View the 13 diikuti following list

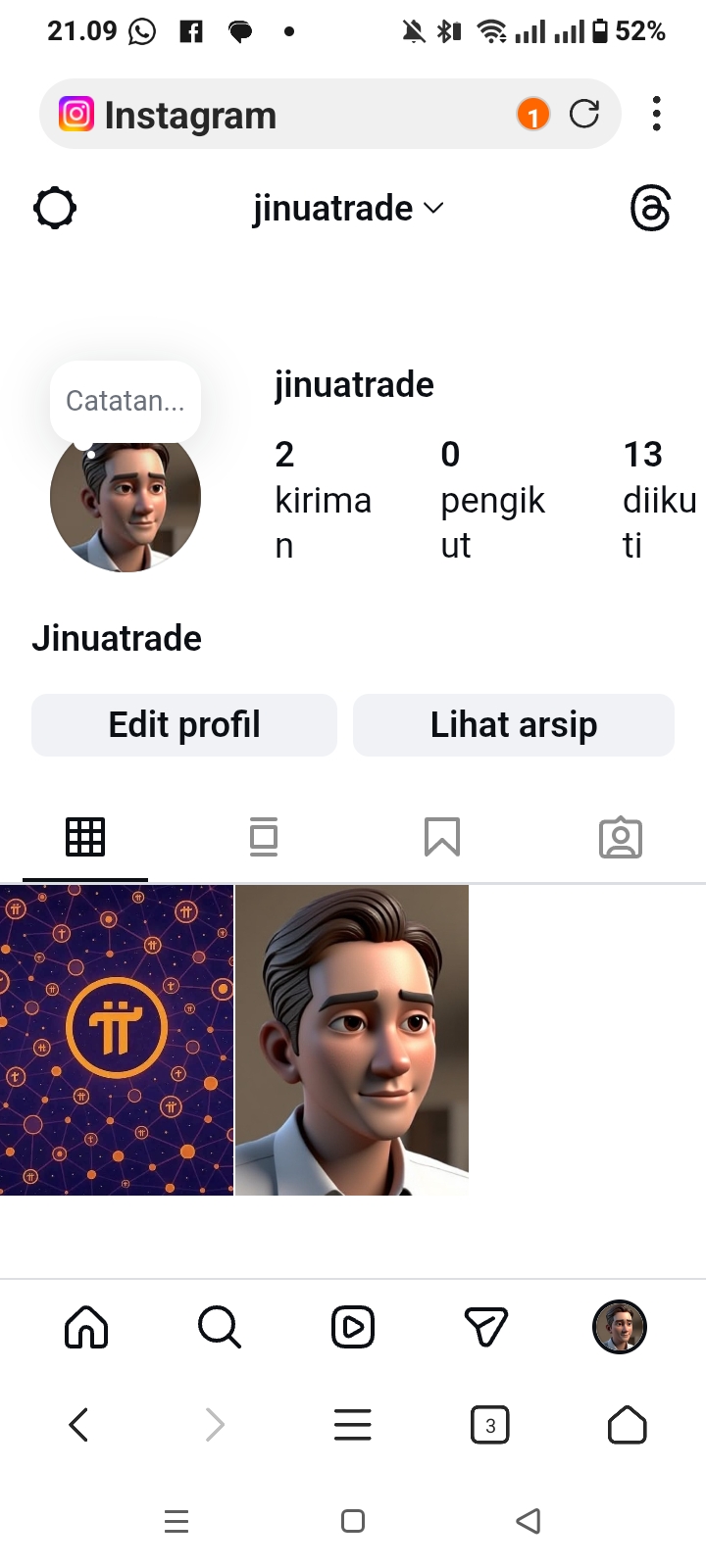click(657, 500)
